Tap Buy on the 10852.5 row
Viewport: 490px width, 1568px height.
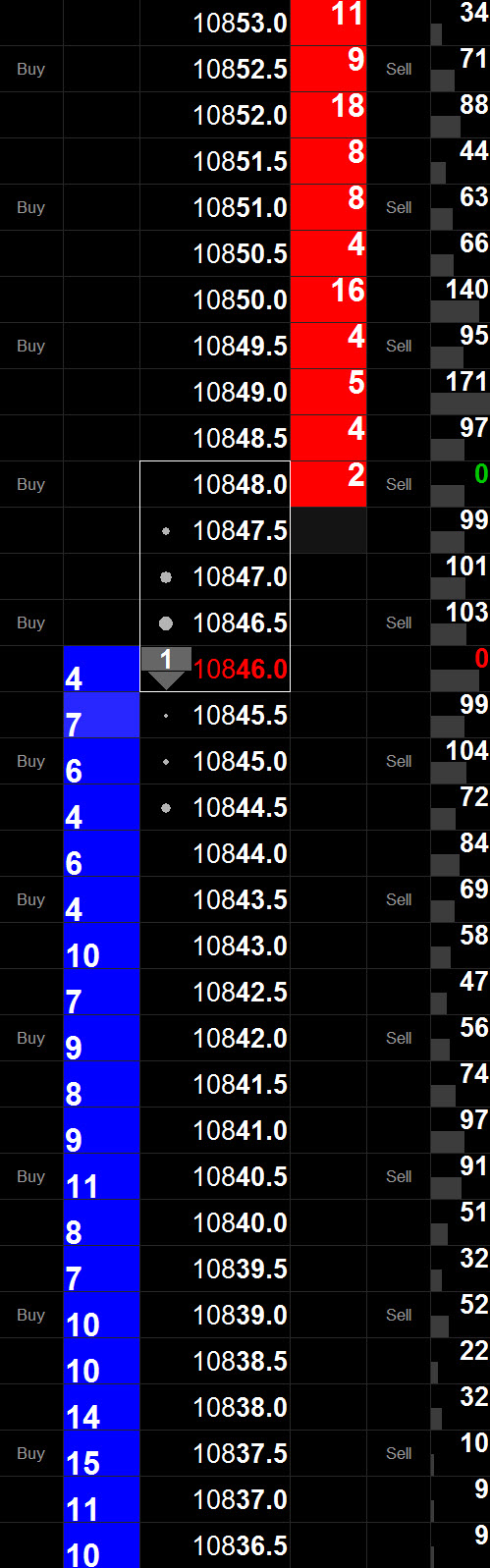(x=31, y=70)
